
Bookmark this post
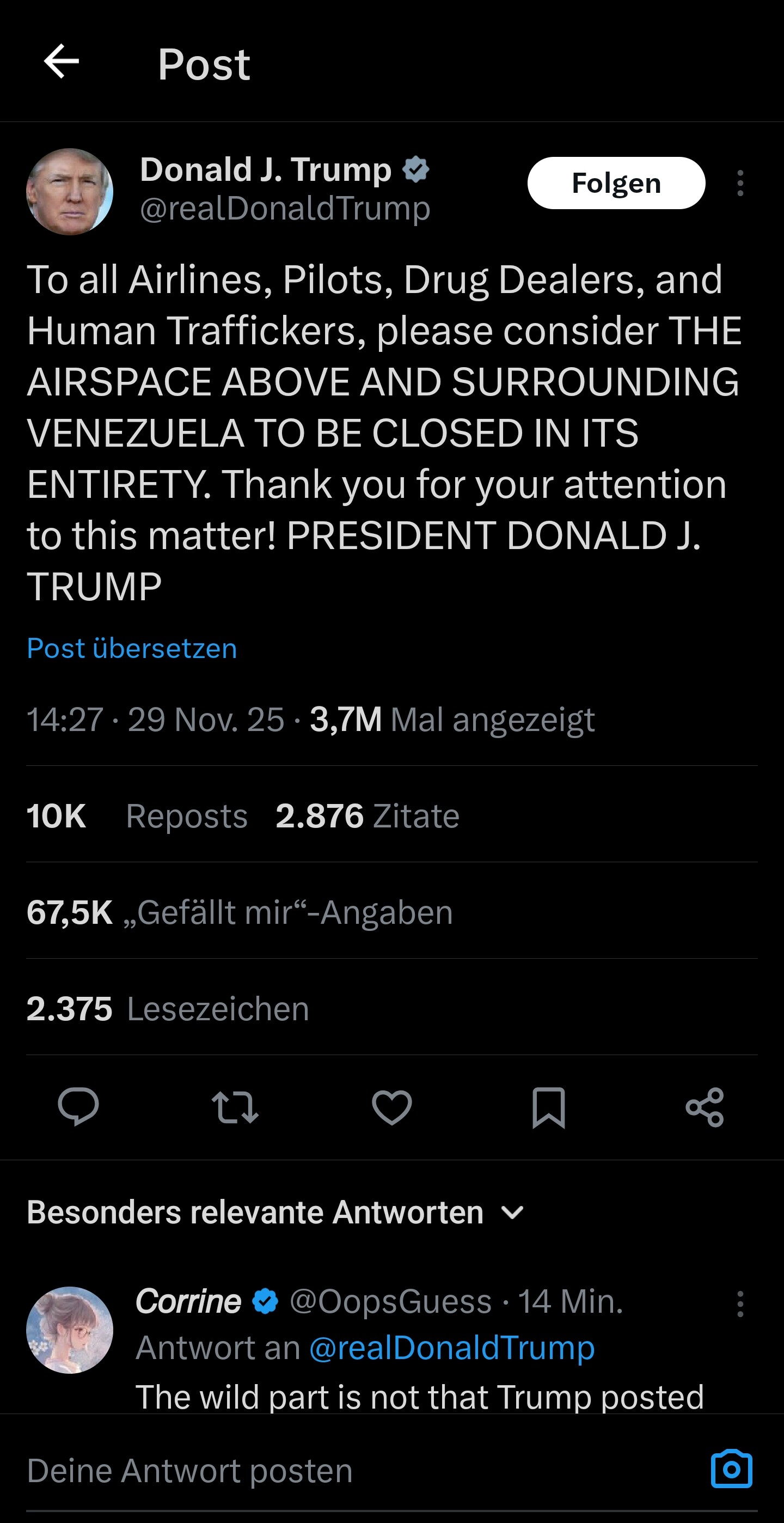pyautogui.click(x=548, y=1107)
